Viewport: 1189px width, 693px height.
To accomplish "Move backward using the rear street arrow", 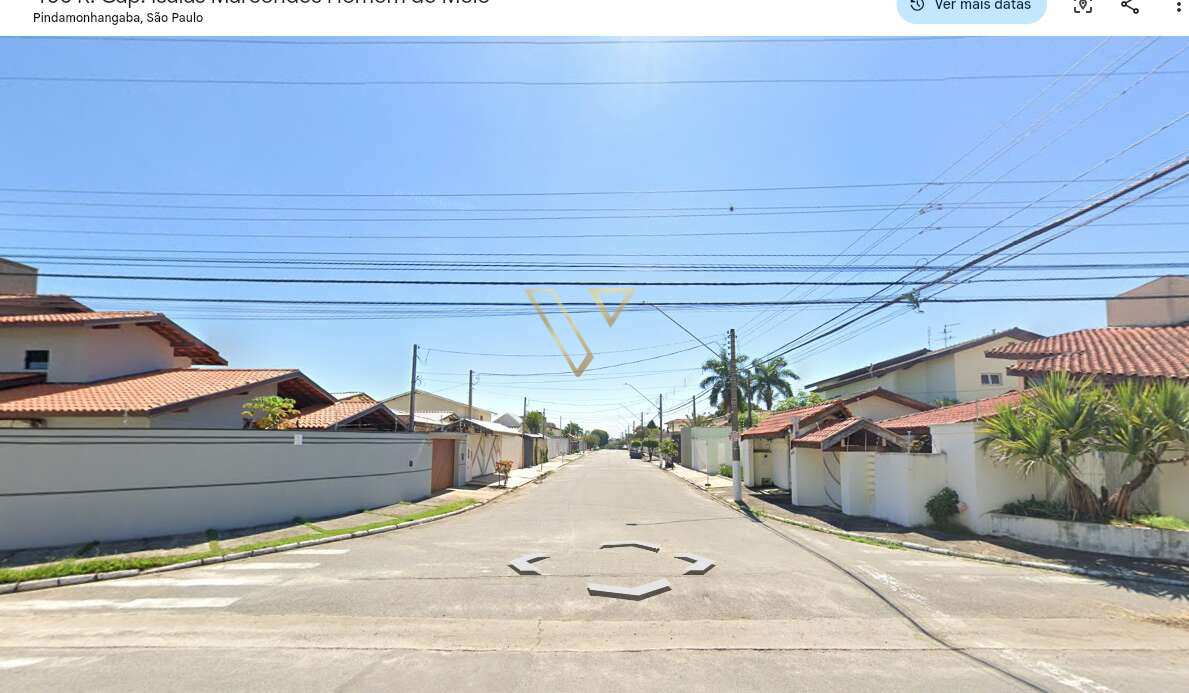I will pos(628,588).
